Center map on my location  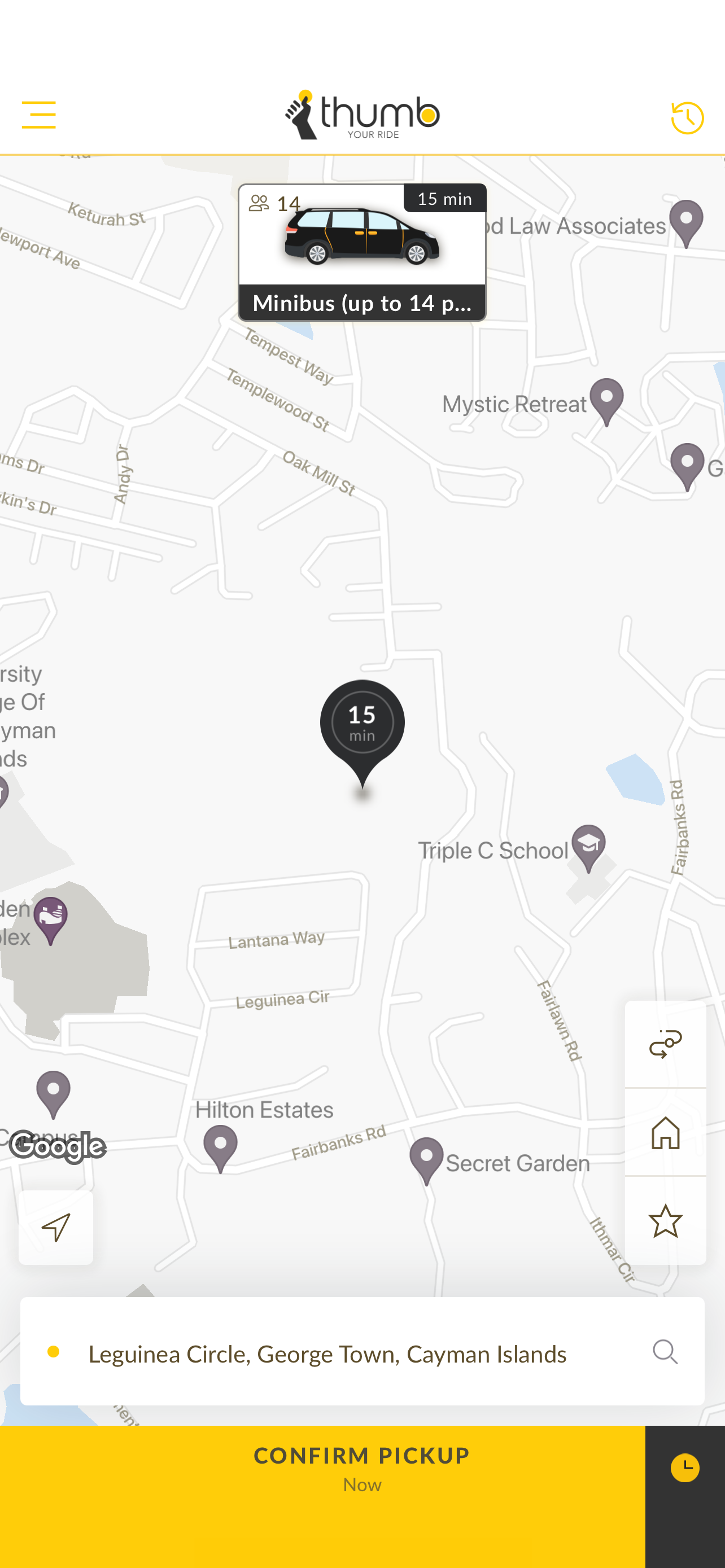(55, 1227)
